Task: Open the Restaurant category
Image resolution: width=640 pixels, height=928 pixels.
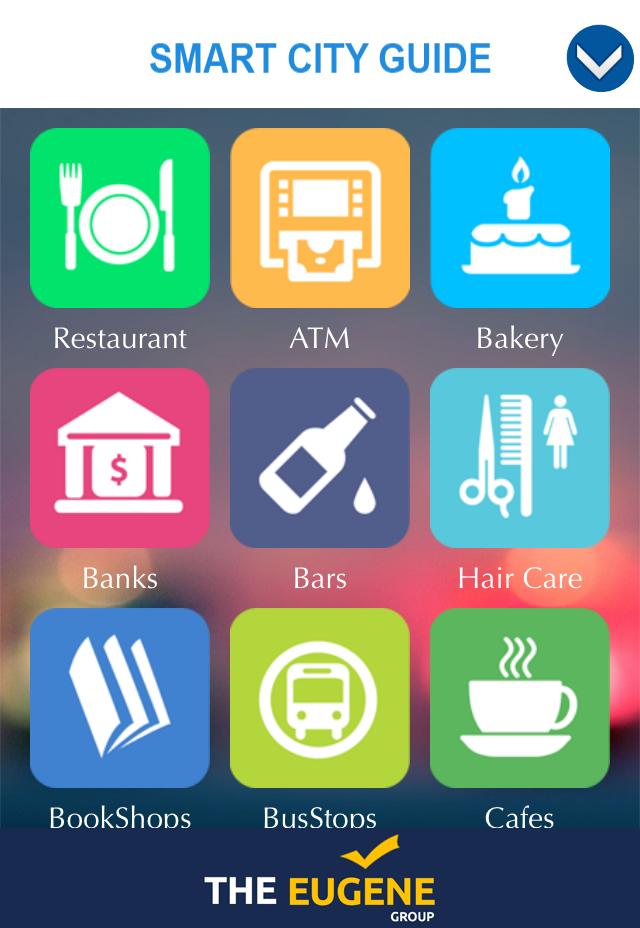Action: coord(120,218)
